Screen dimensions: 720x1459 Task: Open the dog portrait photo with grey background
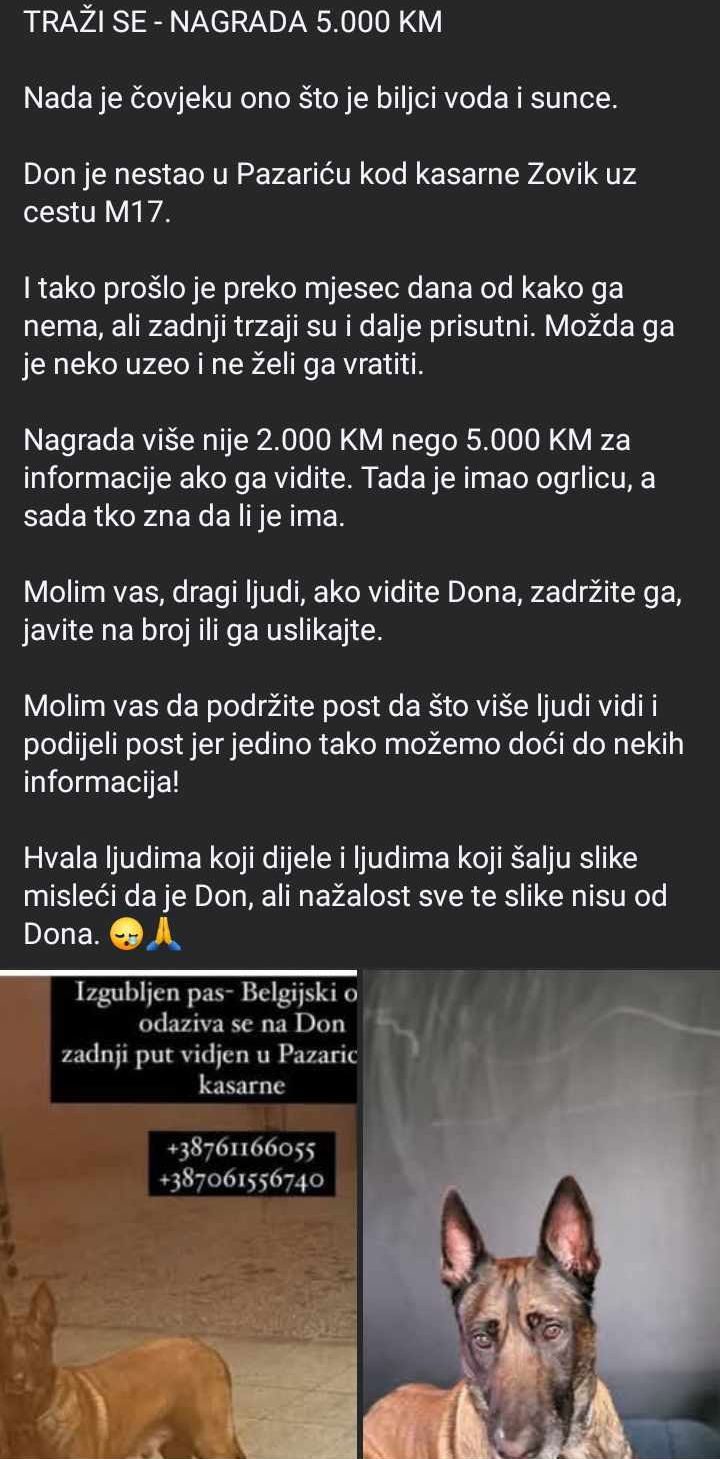[x=540, y=1214]
